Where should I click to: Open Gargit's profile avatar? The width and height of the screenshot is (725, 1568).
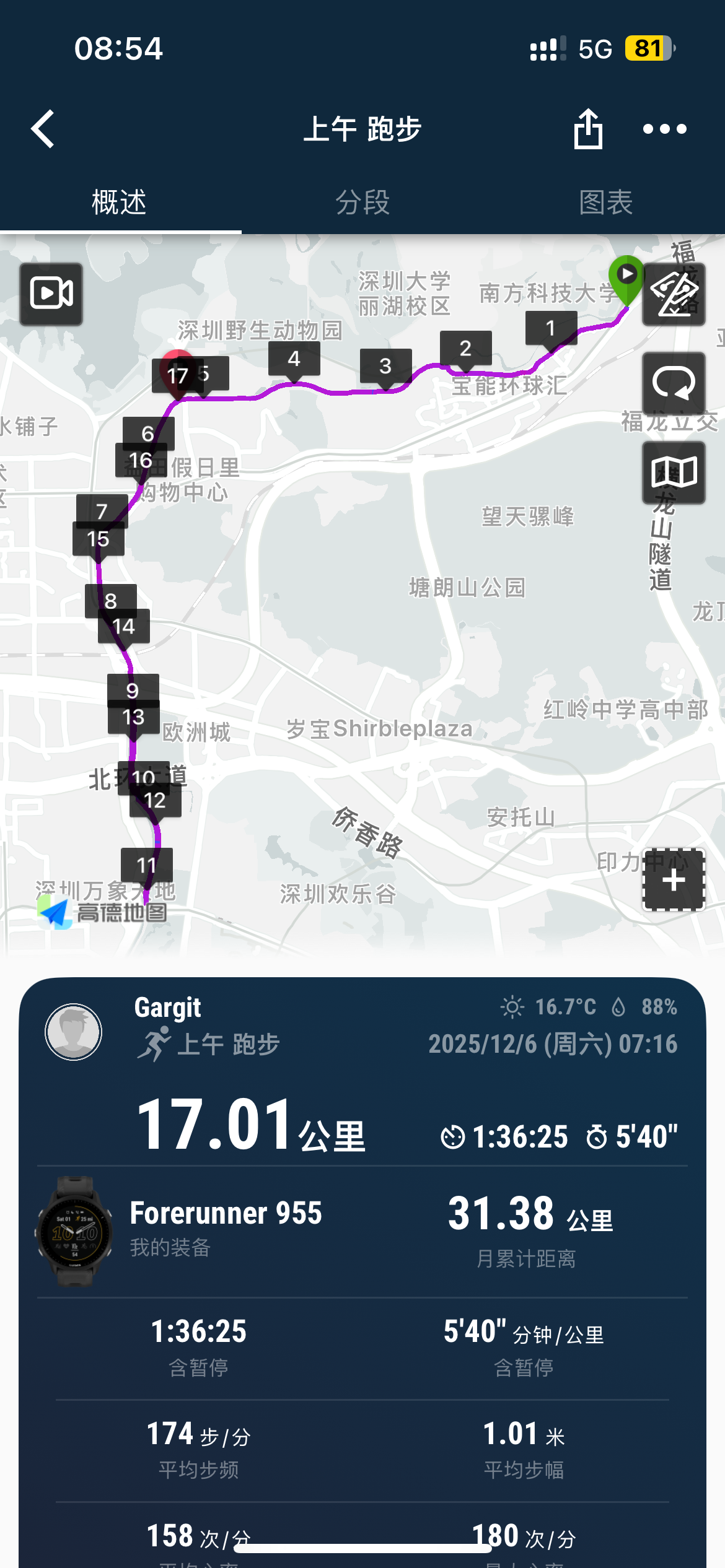[74, 1032]
